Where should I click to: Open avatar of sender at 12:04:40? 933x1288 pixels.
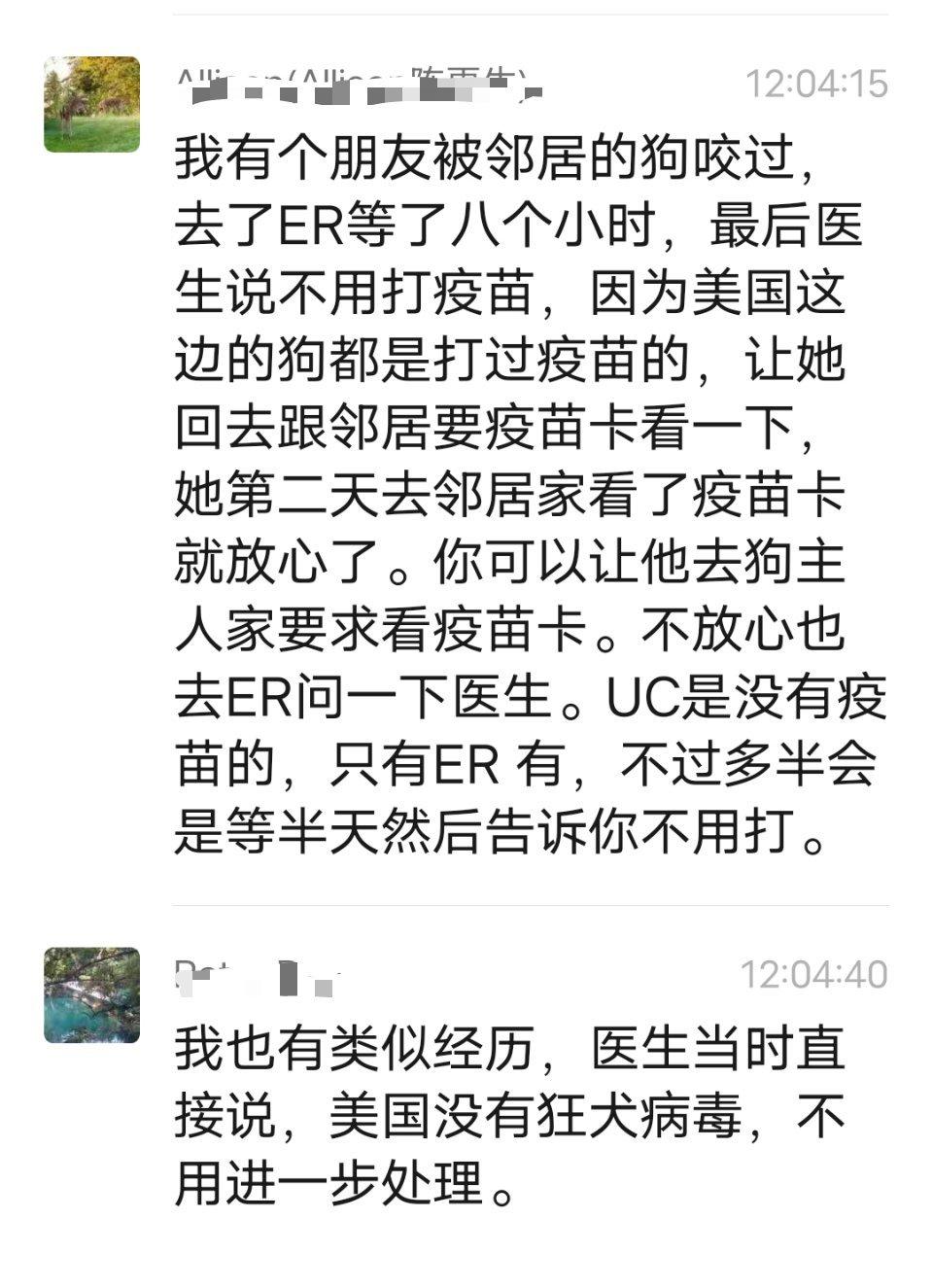point(91,995)
